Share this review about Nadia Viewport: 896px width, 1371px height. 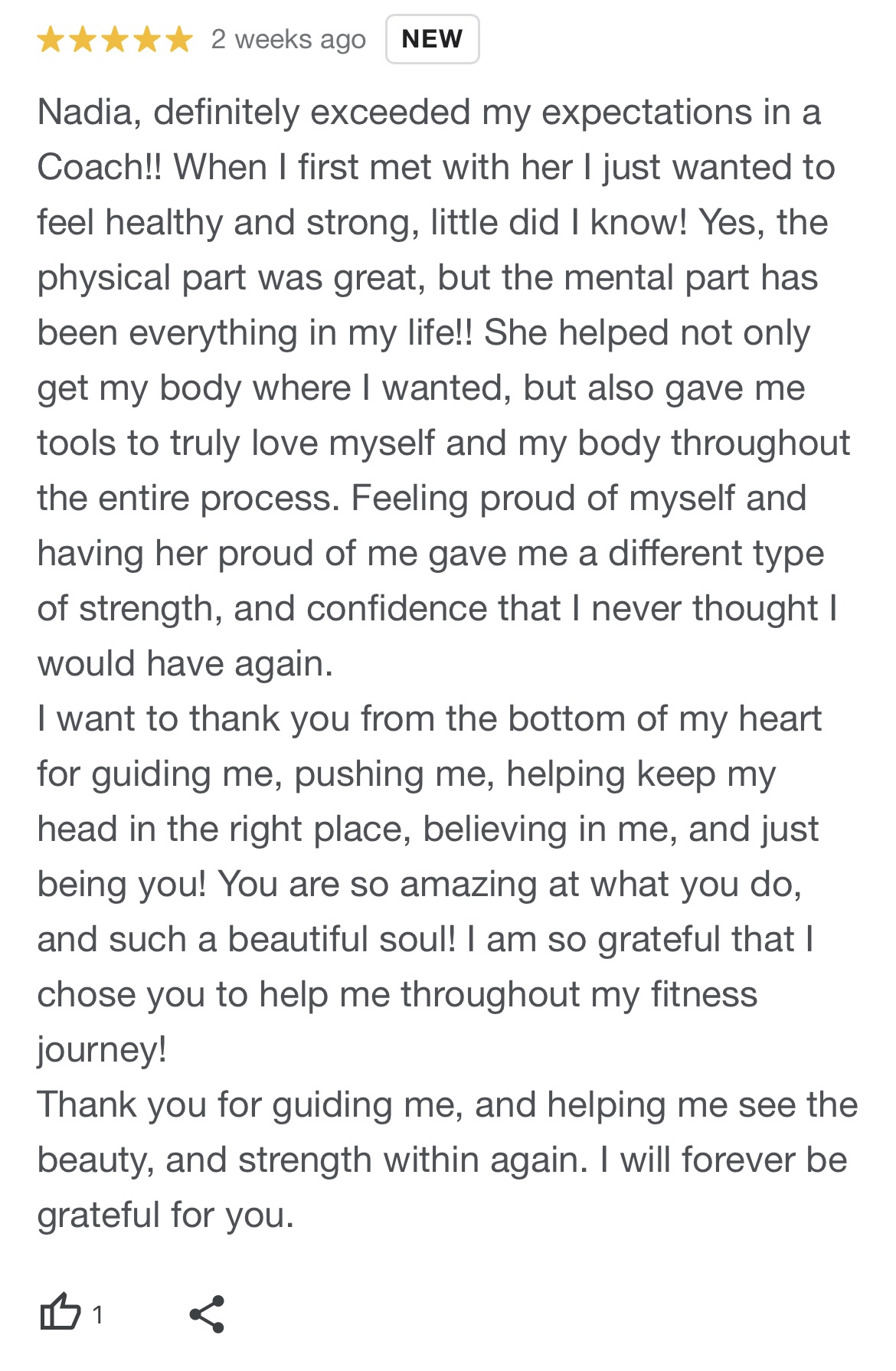click(207, 1314)
